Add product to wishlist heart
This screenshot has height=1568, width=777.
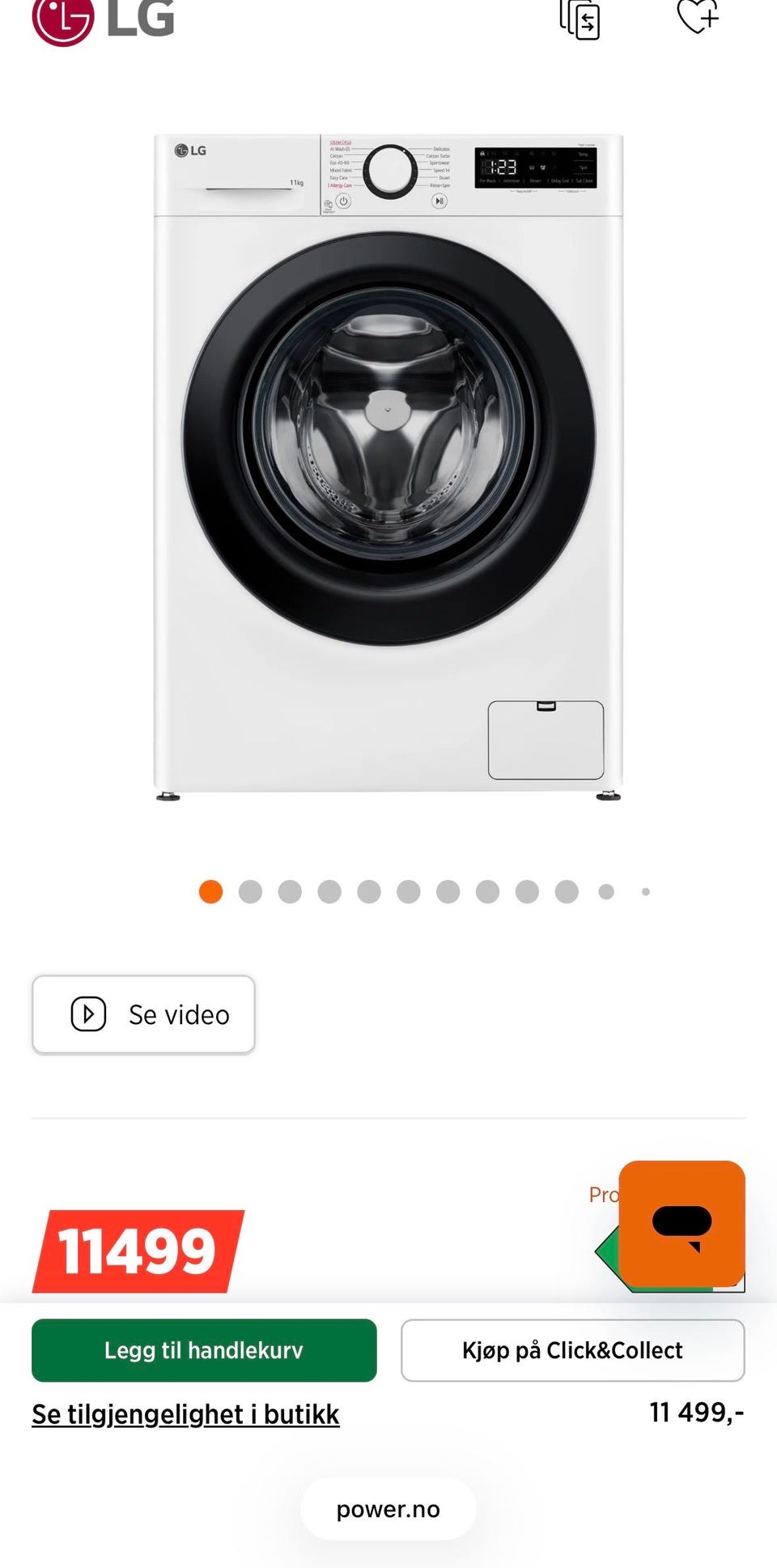click(698, 15)
